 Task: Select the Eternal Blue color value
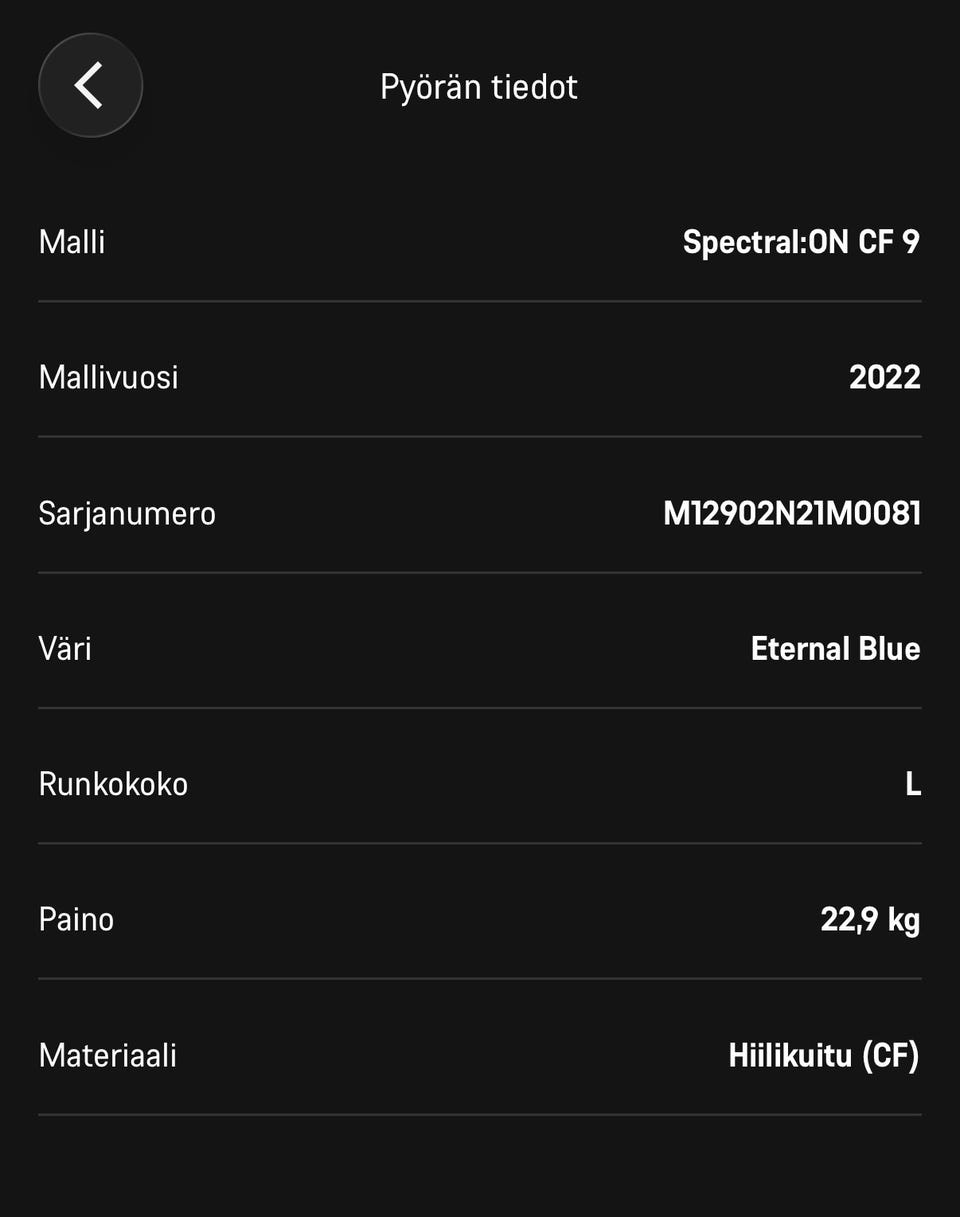point(836,648)
